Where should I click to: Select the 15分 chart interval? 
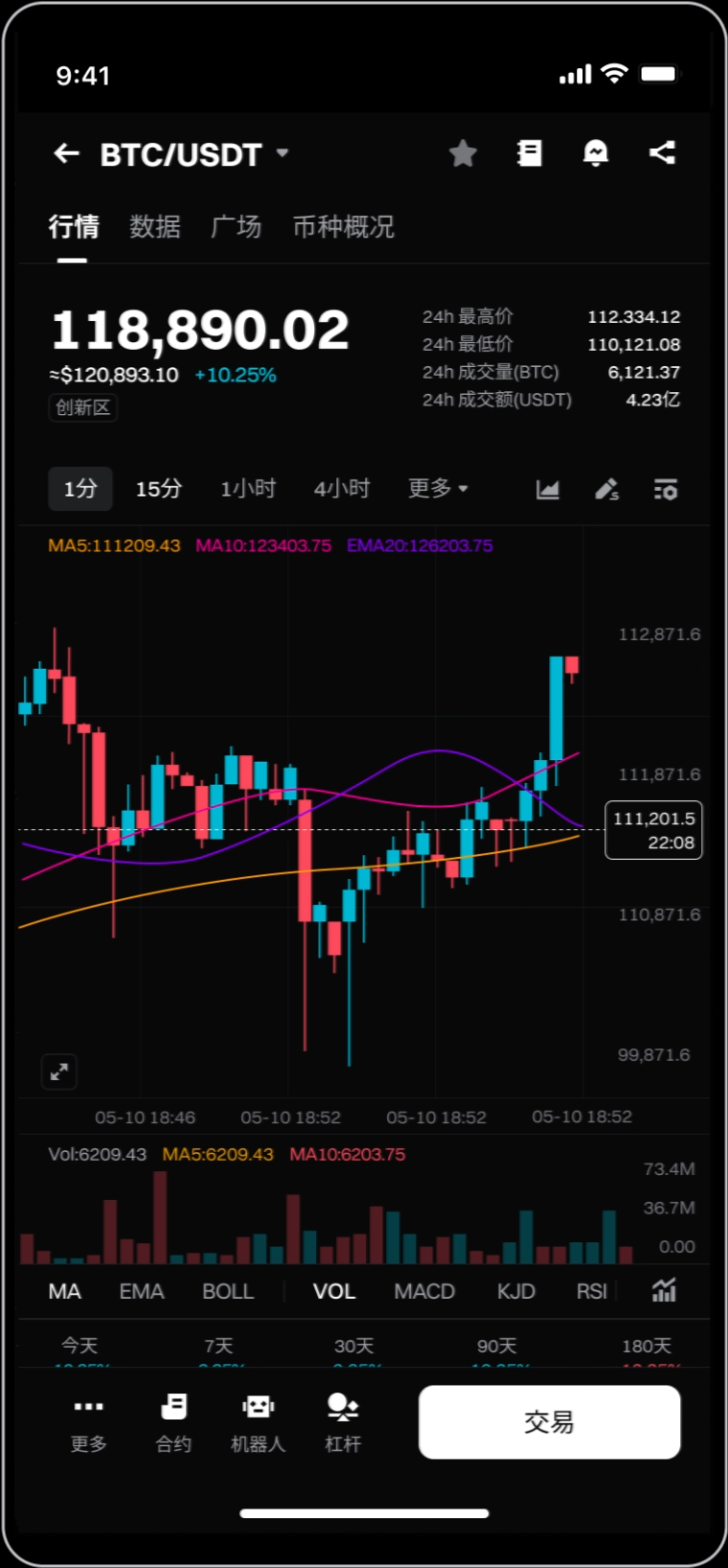[x=158, y=489]
